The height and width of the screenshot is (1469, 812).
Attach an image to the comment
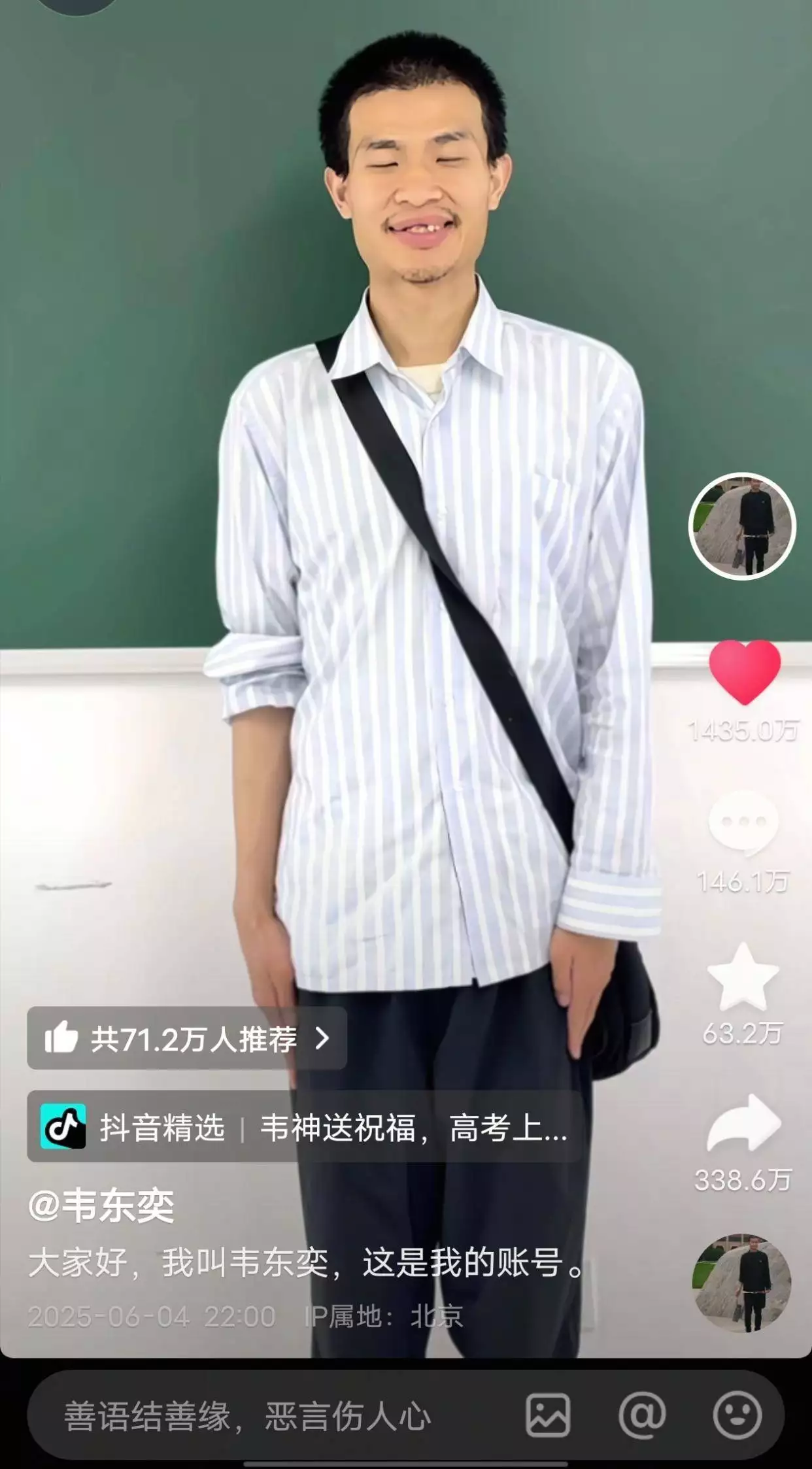(548, 1416)
